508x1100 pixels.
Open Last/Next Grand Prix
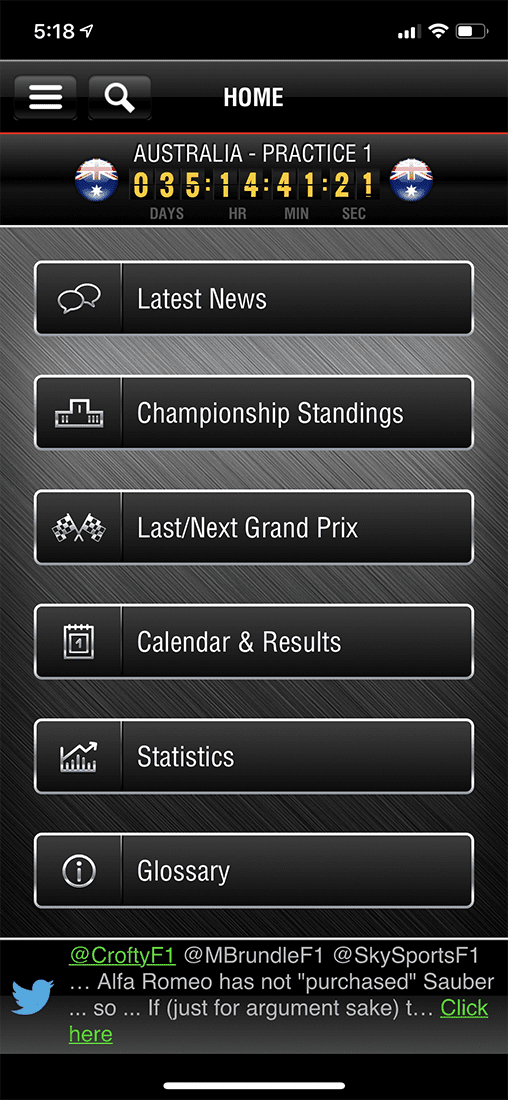254,527
